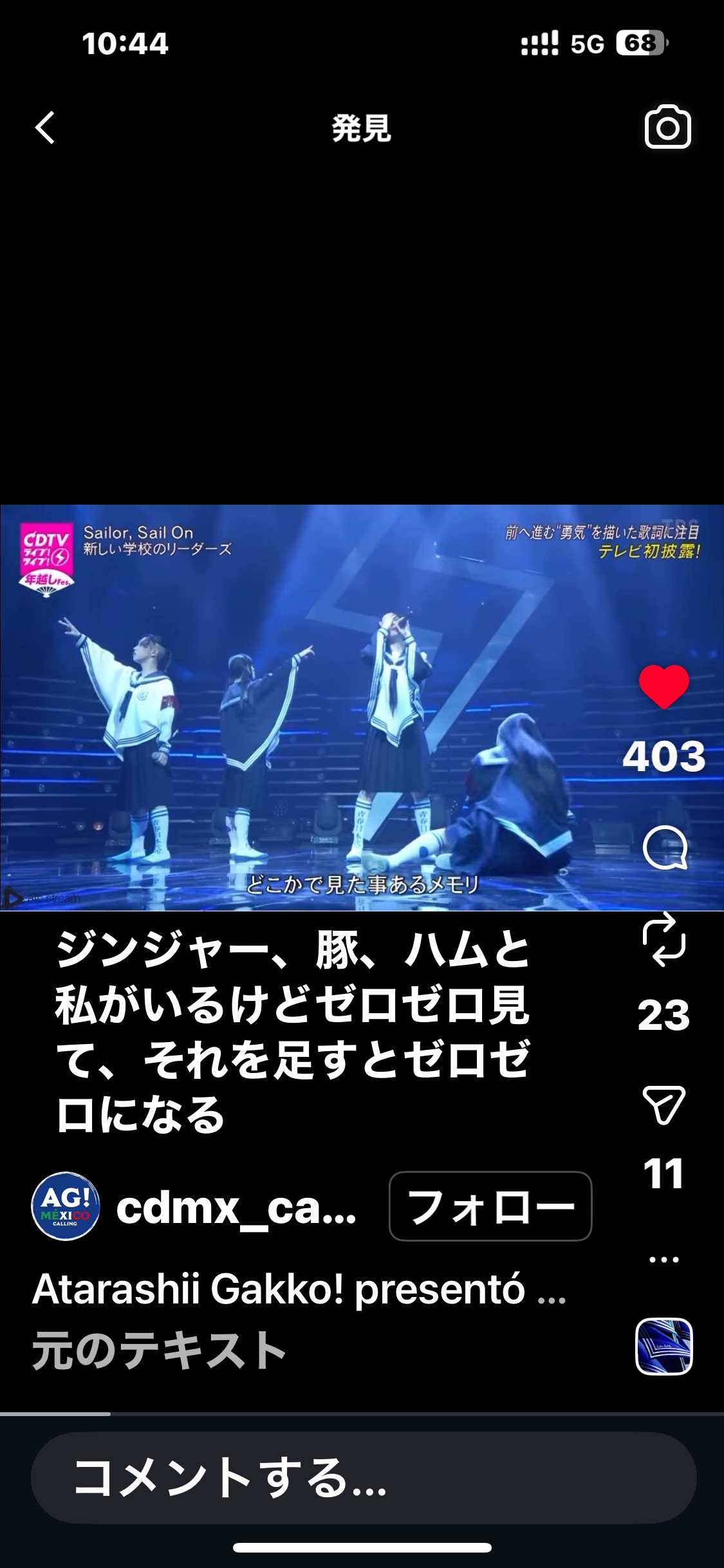This screenshot has height=1568, width=724.
Task: Follow cdmx_ca... with the フォロー button
Action: click(x=490, y=1206)
